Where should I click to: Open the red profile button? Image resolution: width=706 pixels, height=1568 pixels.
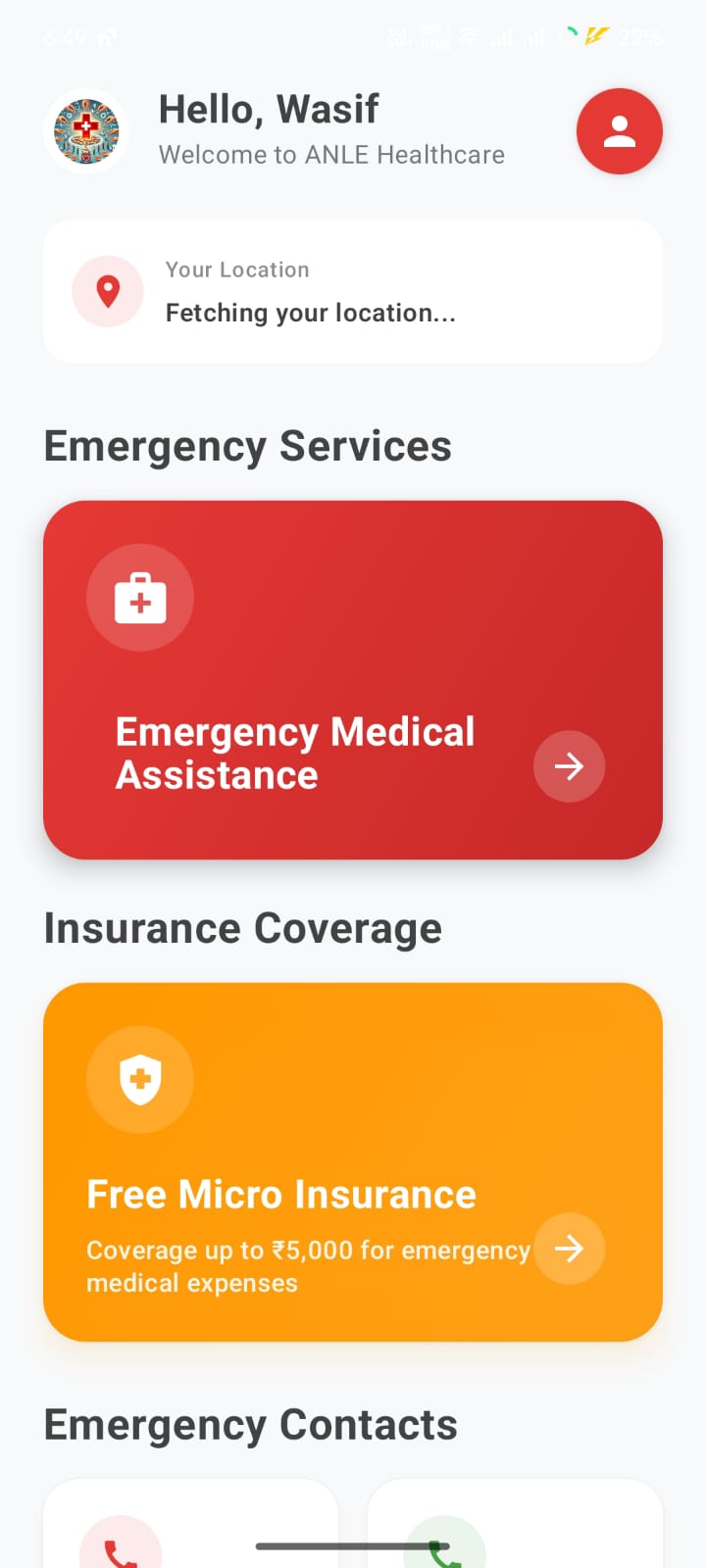[x=619, y=131]
